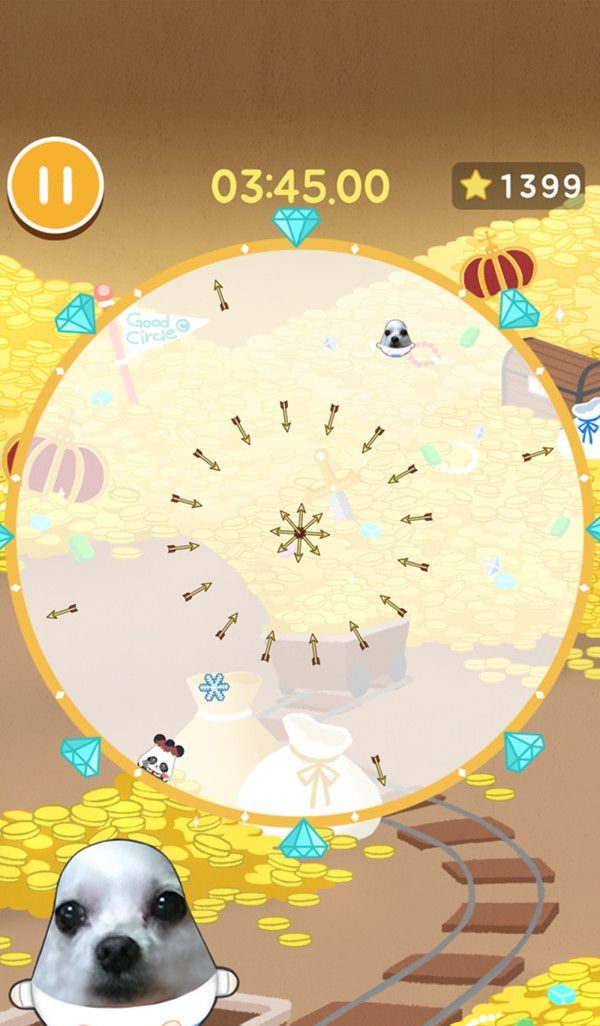Pause the game
The image size is (600, 1026).
(55, 184)
